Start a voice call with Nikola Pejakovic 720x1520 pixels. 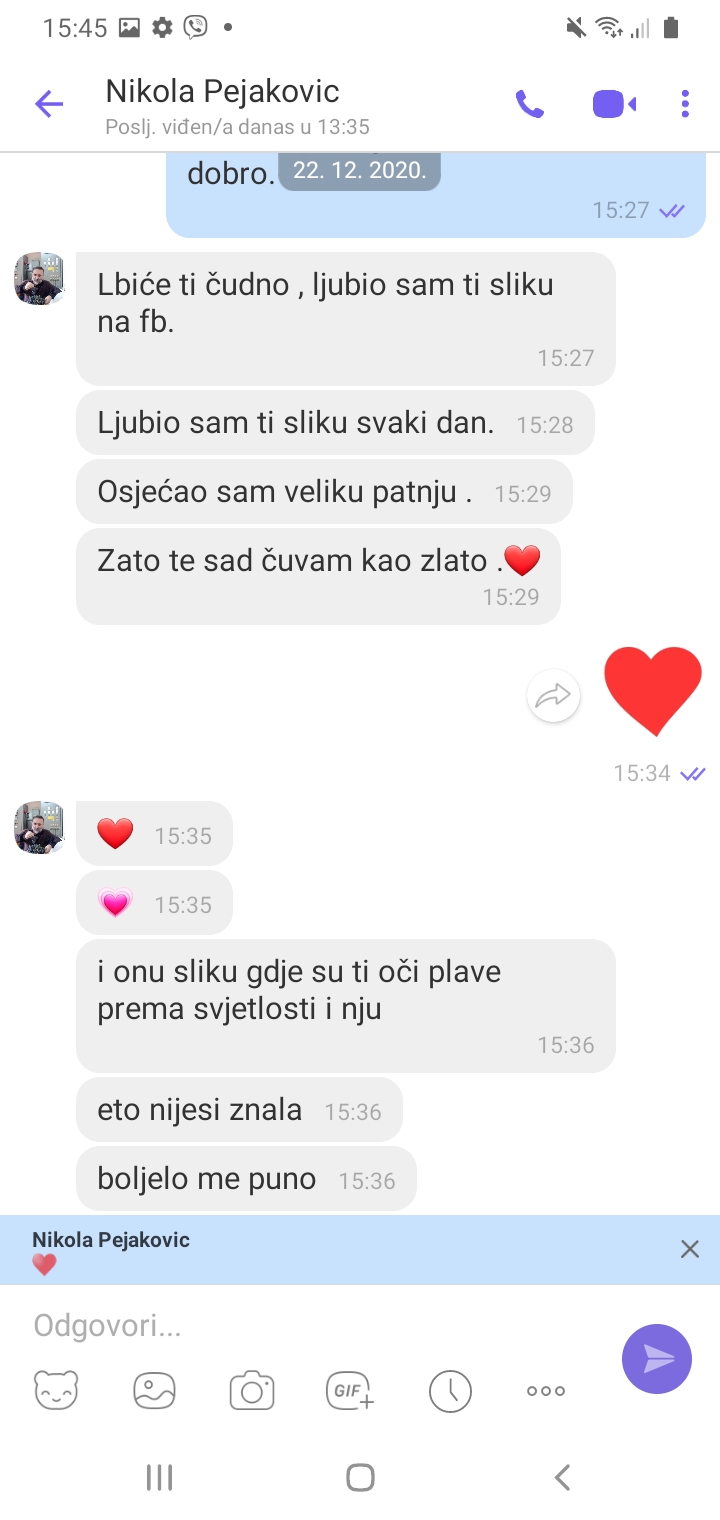529,104
